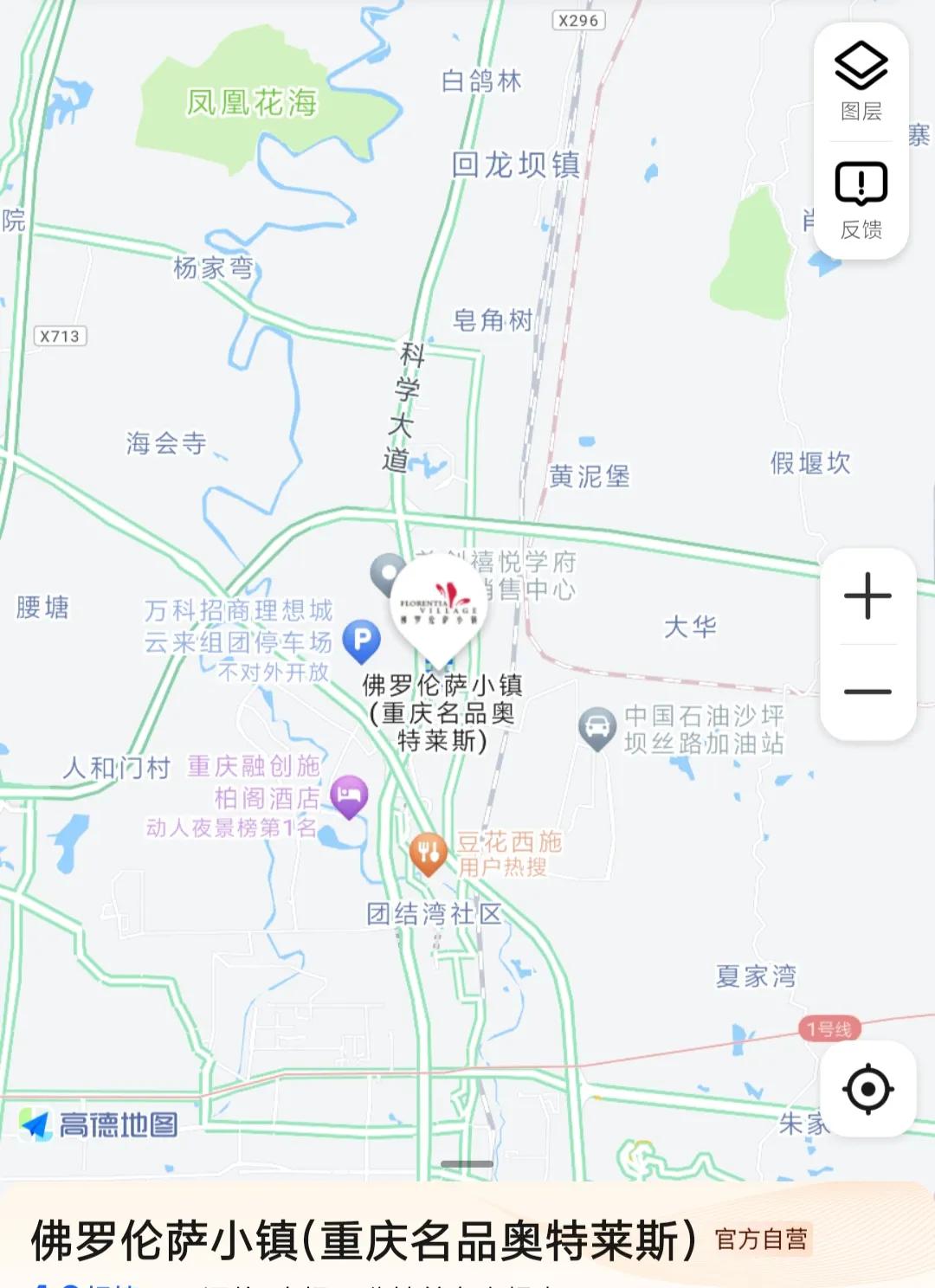Select the 回龙坝镇 town label

pyautogui.click(x=515, y=164)
